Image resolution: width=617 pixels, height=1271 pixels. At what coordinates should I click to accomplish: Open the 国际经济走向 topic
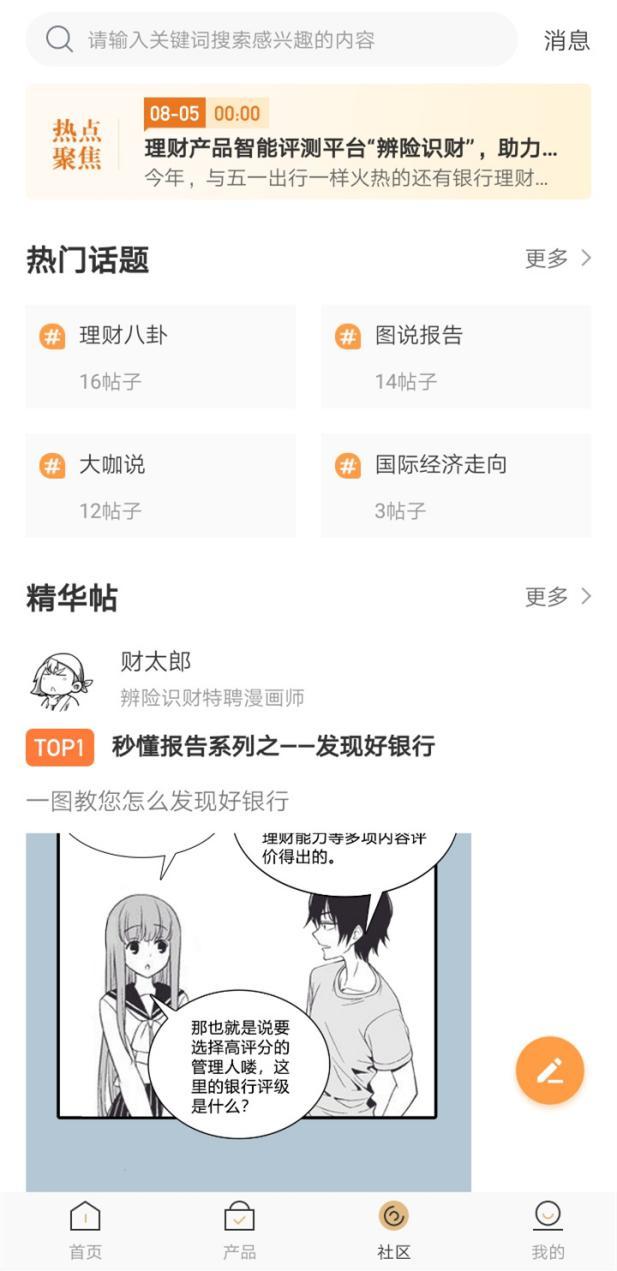coord(455,486)
